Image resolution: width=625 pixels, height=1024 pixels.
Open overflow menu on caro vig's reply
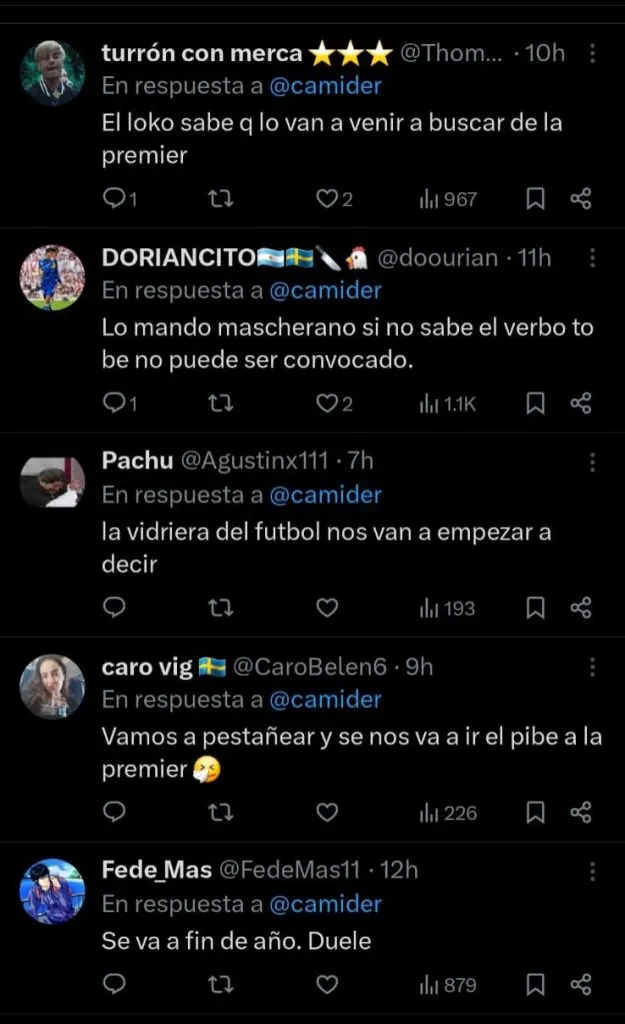592,667
